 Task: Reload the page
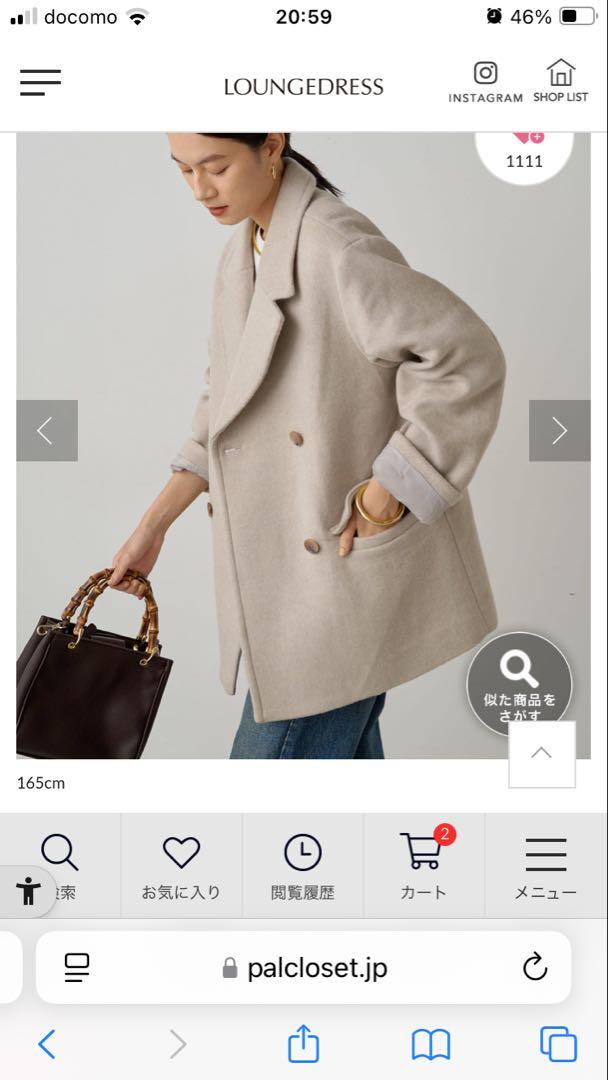(x=535, y=968)
